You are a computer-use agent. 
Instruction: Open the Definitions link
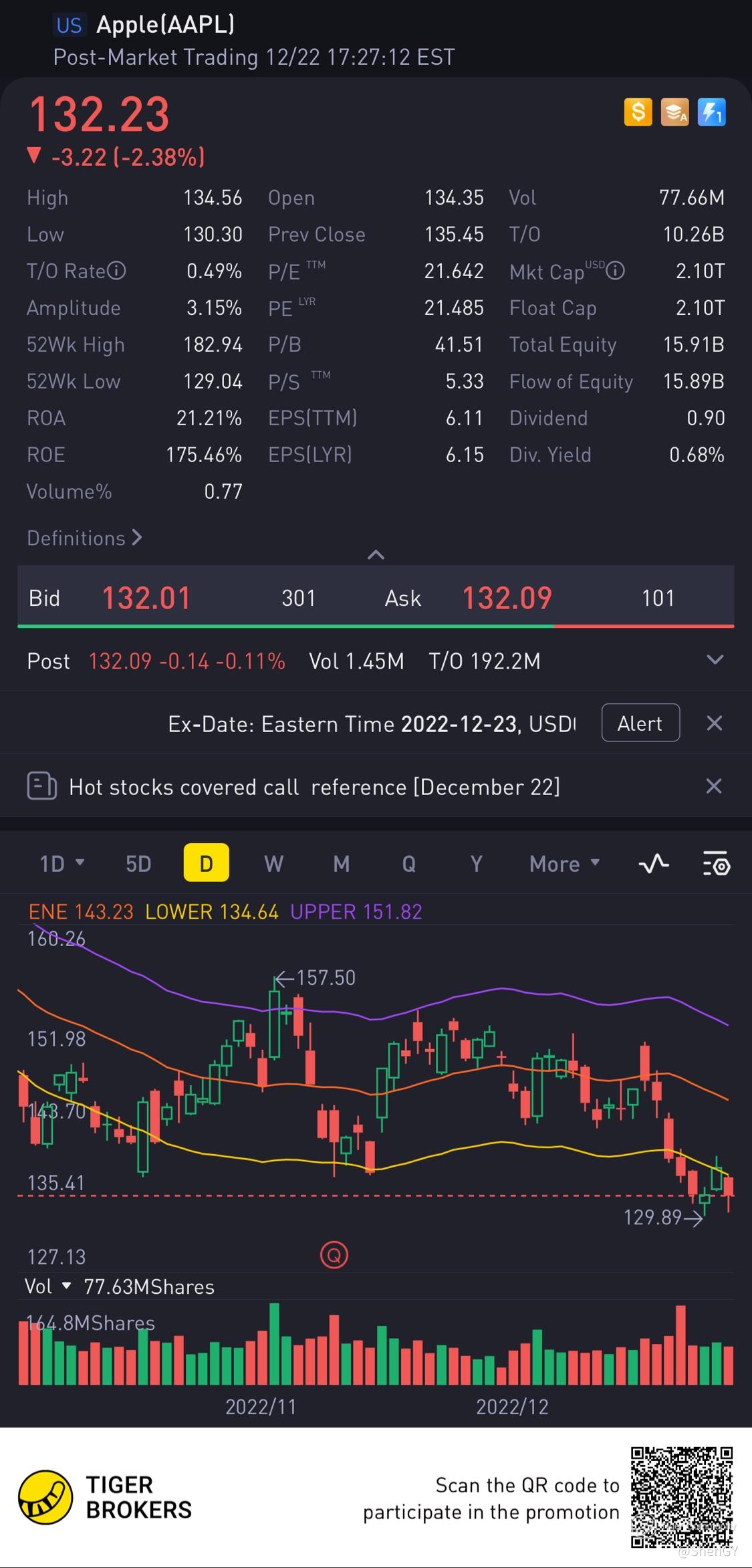[84, 538]
